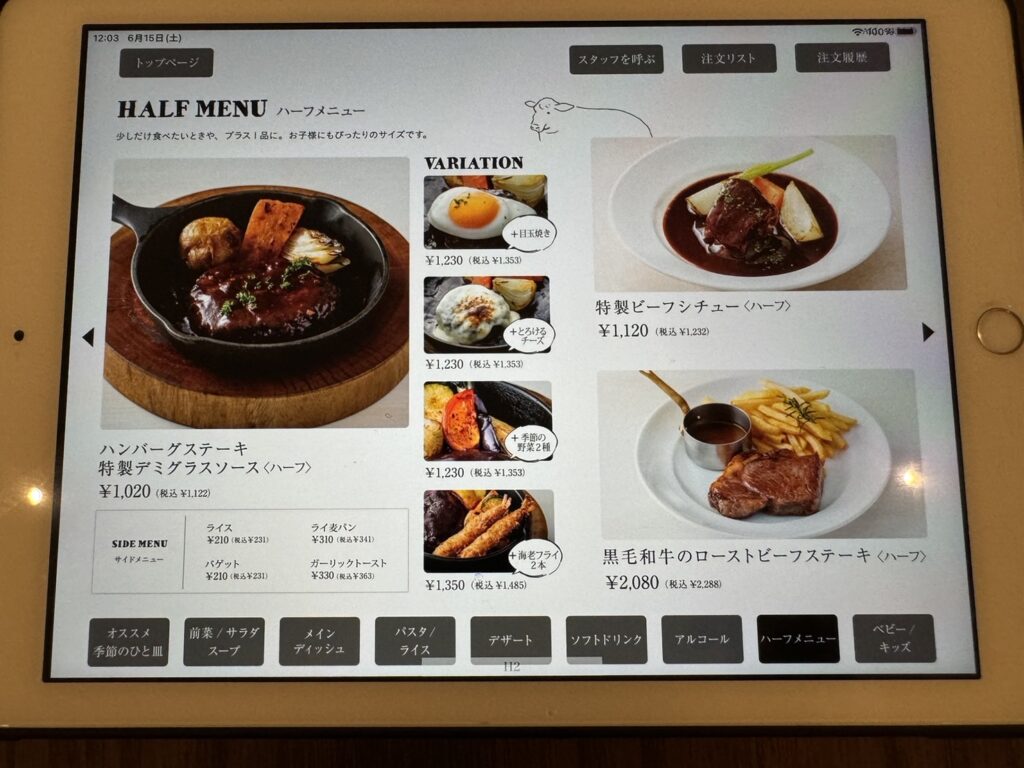Image resolution: width=1024 pixels, height=768 pixels.
Task: View 注文履歴 order history
Action: [x=842, y=57]
